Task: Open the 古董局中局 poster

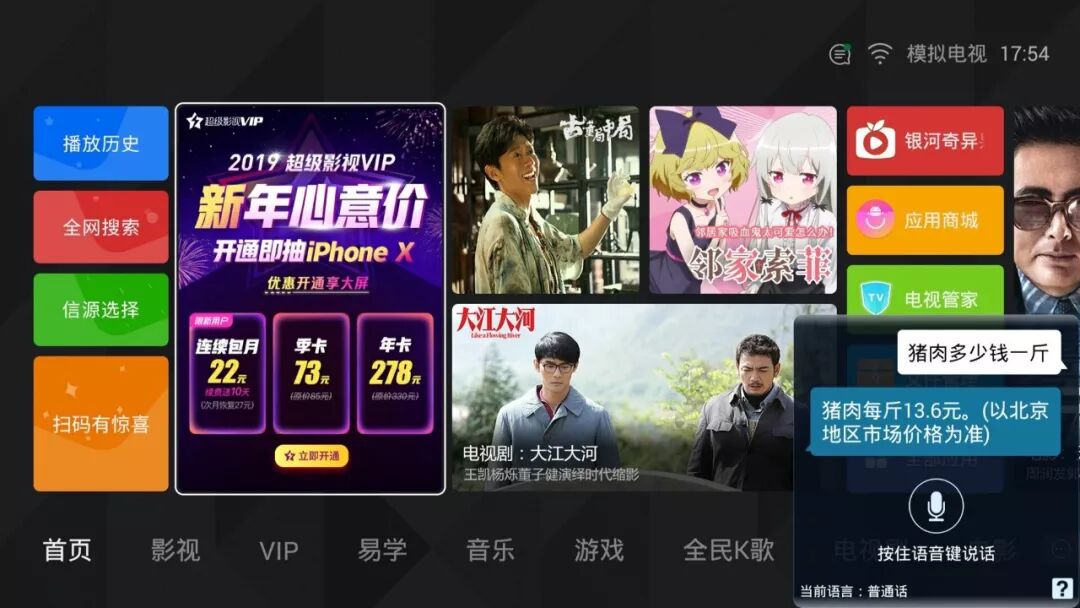Action: pyautogui.click(x=546, y=200)
